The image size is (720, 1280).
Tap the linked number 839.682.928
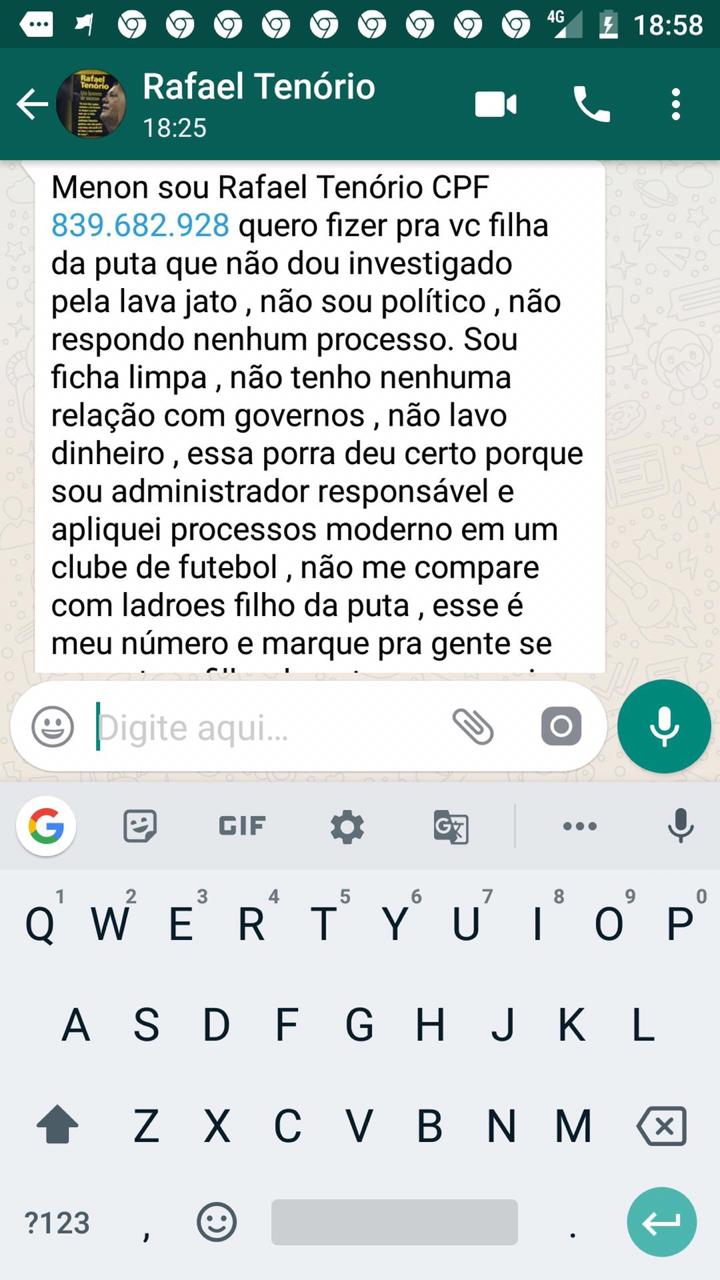[140, 226]
